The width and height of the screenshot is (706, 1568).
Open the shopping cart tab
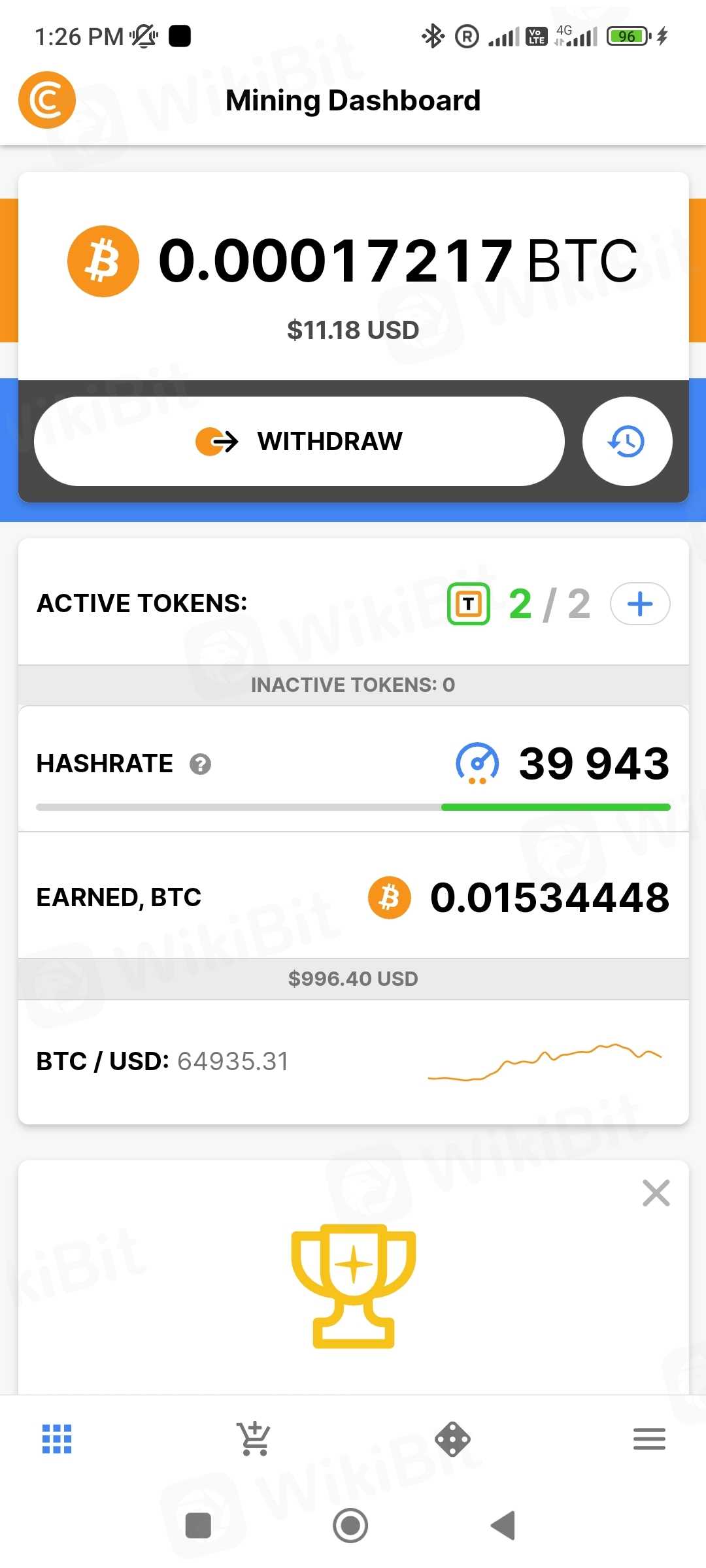point(254,1439)
